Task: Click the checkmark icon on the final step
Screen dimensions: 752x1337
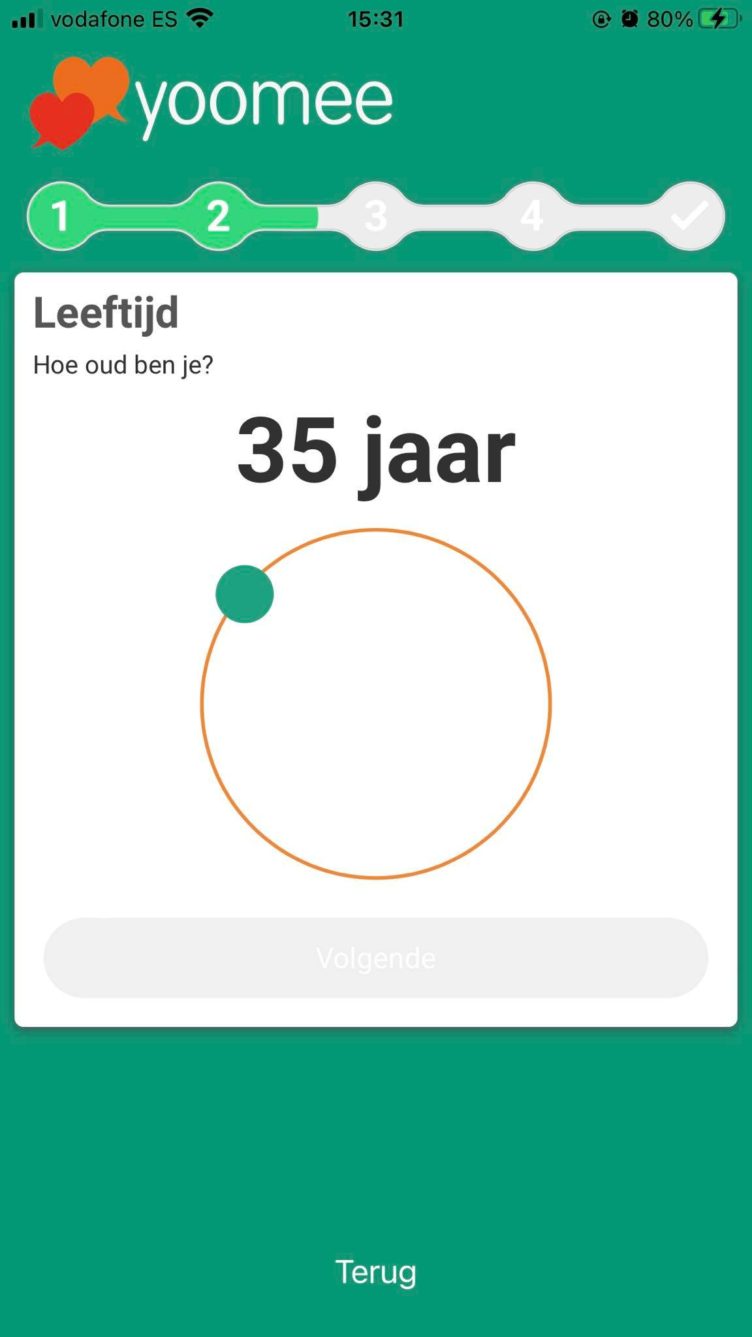Action: [x=688, y=215]
